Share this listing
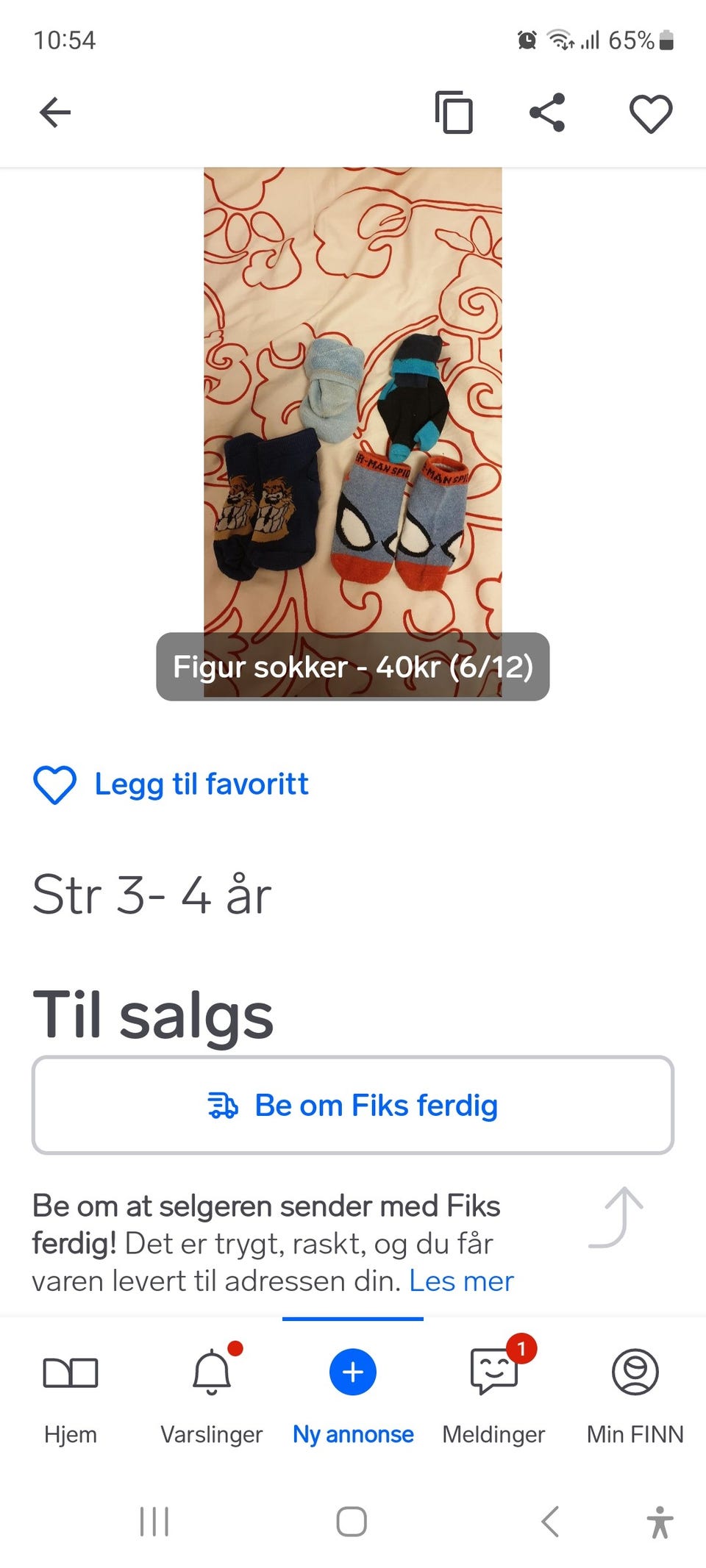The height and width of the screenshot is (1568, 706). click(x=546, y=112)
